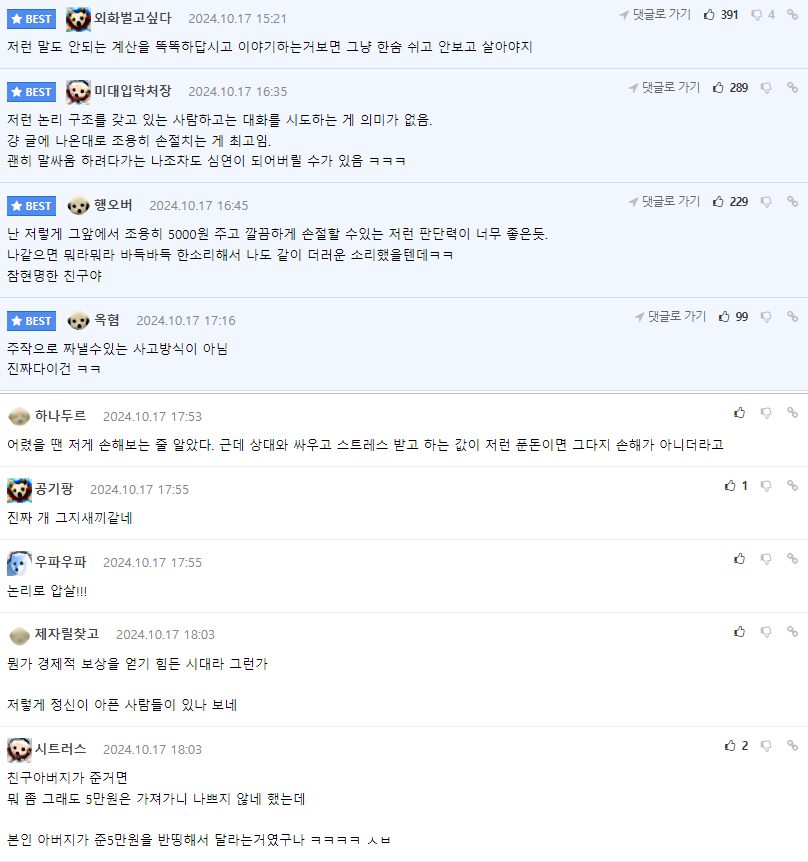Dislike 외화벌고싶다's best comment
The height and width of the screenshot is (862, 808).
[x=757, y=15]
